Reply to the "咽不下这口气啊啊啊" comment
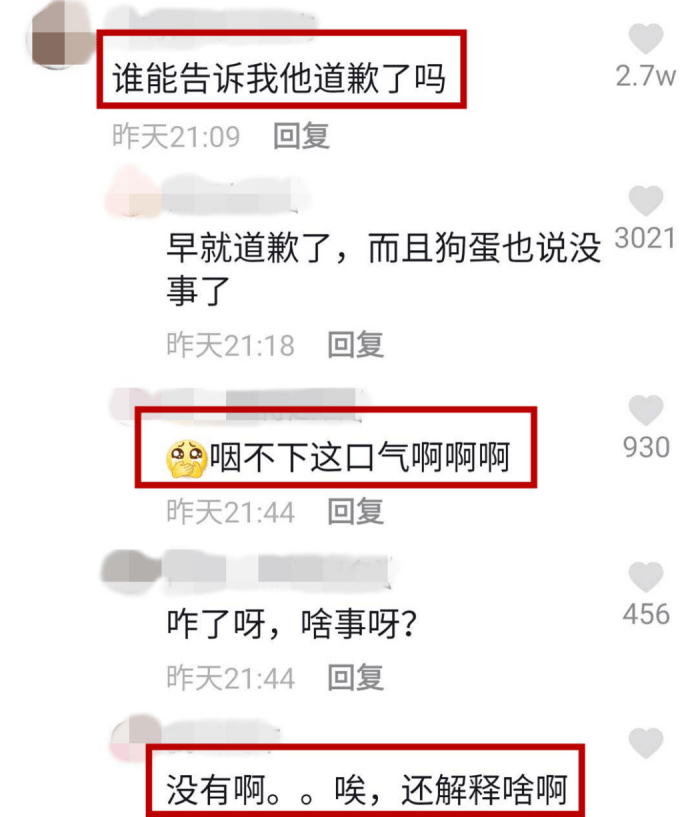The image size is (693, 817). (x=356, y=512)
